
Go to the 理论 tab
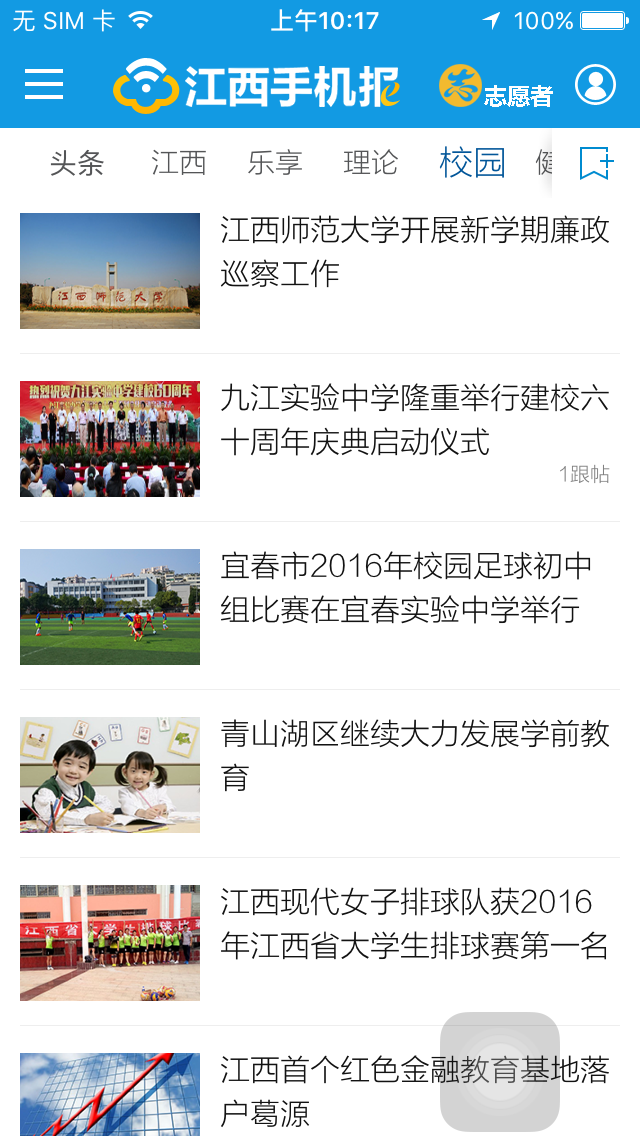(x=371, y=163)
